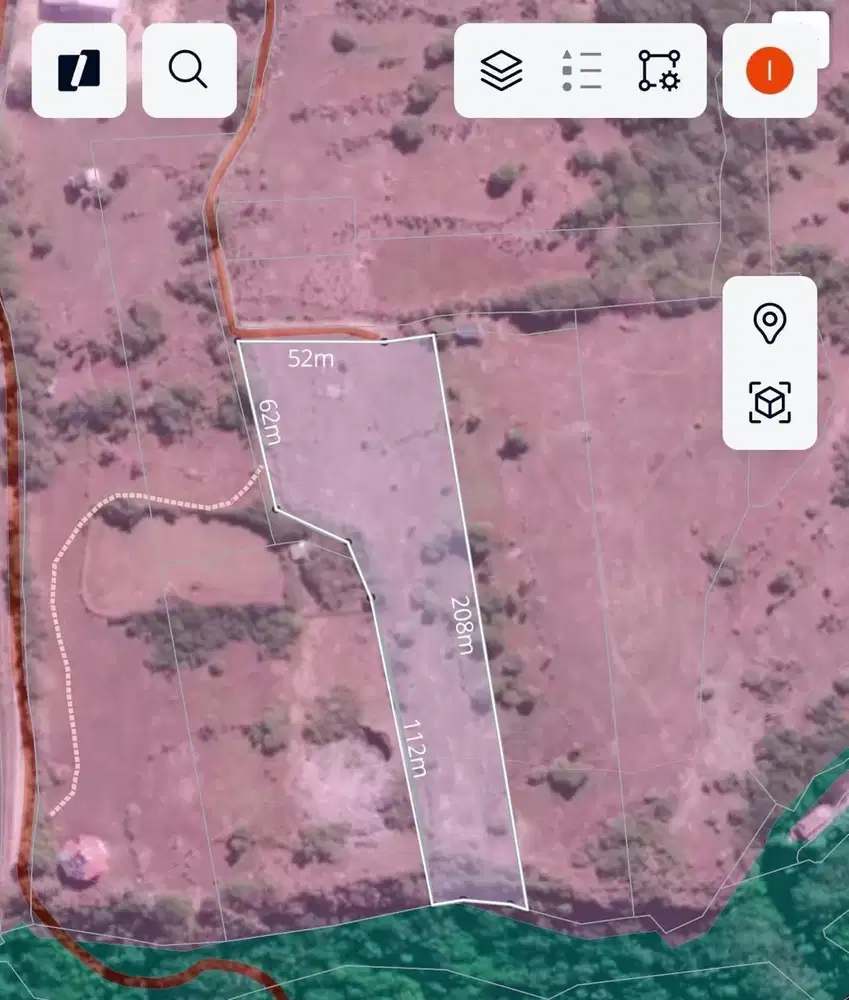Select the 52m boundary label
The height and width of the screenshot is (1000, 849).
point(310,356)
